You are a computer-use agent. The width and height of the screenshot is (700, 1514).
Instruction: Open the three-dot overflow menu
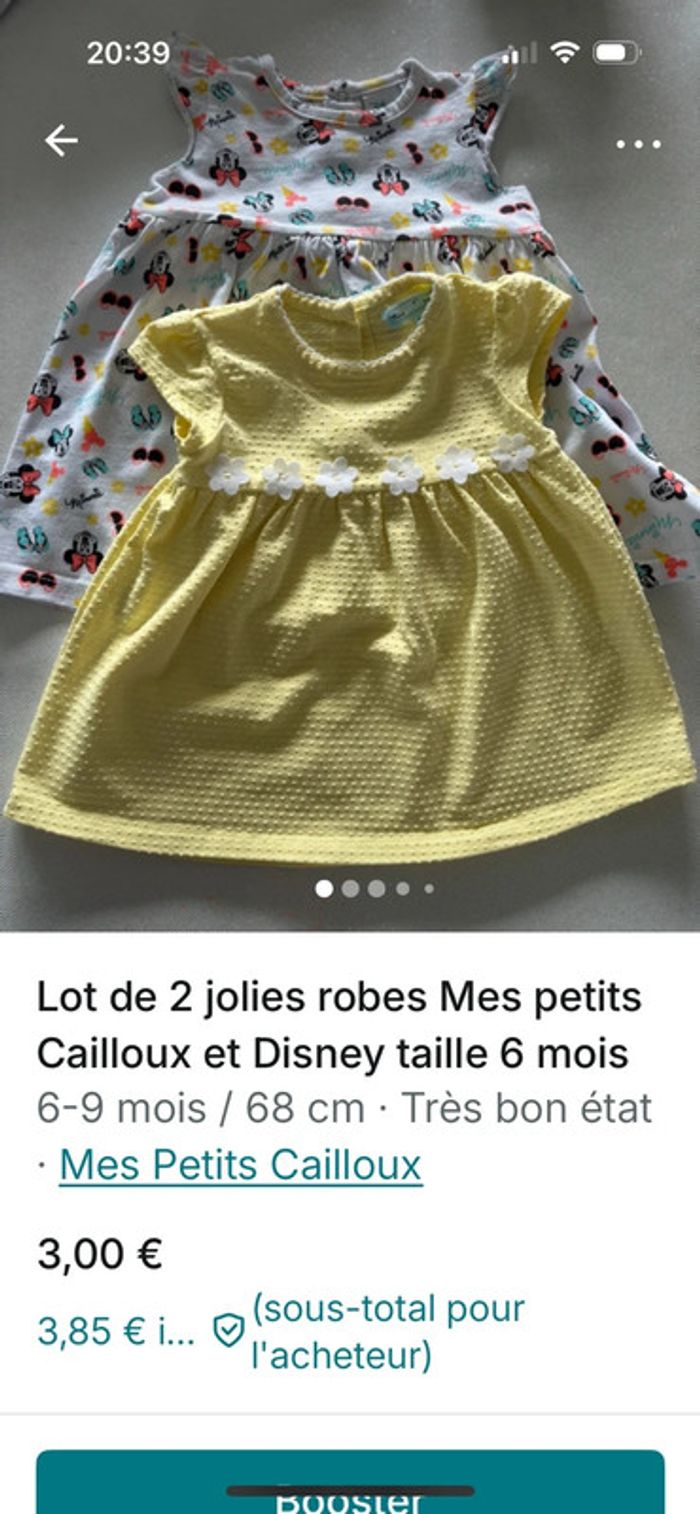tap(638, 144)
